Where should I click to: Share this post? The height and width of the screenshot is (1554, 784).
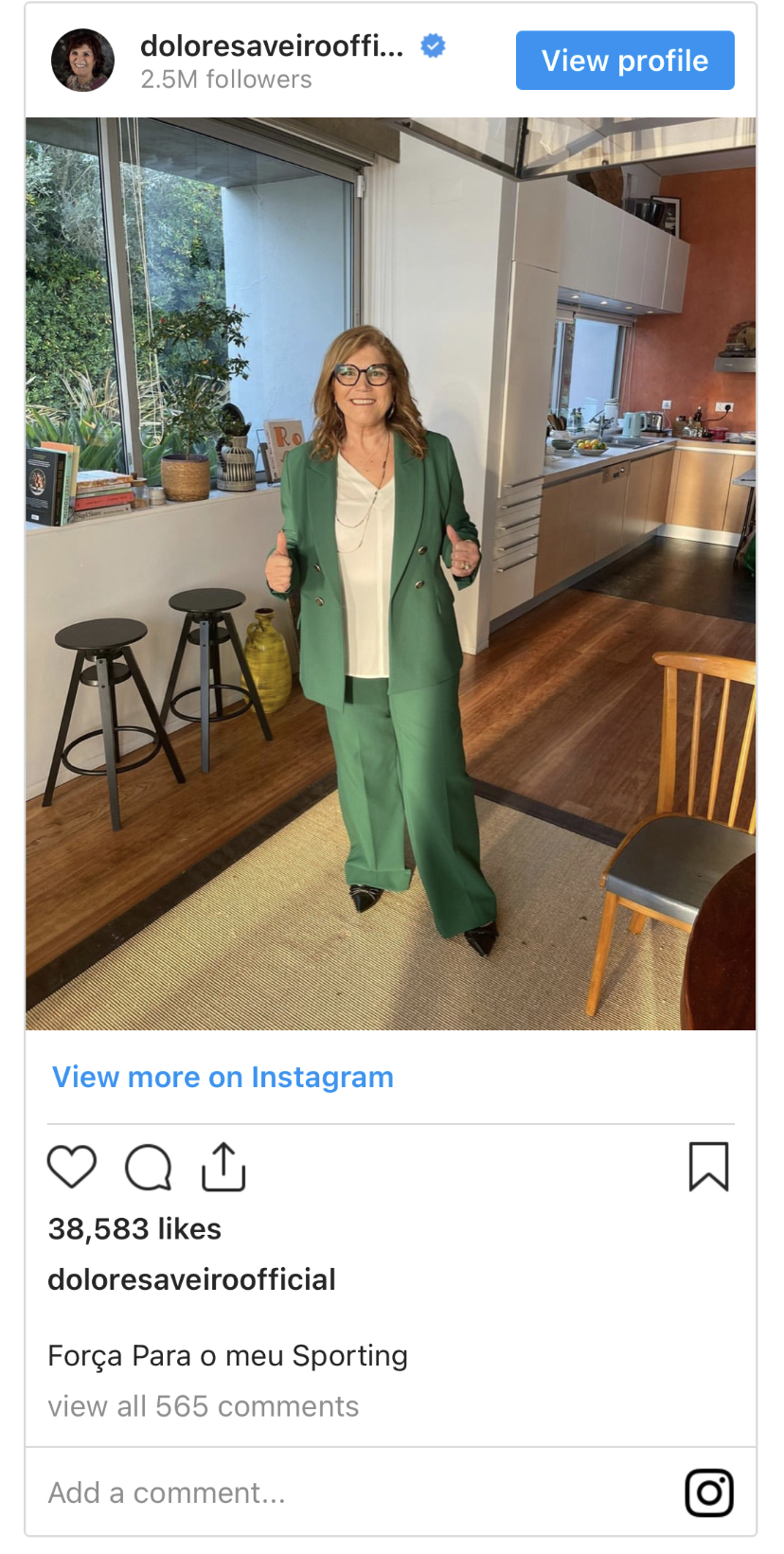point(223,1167)
